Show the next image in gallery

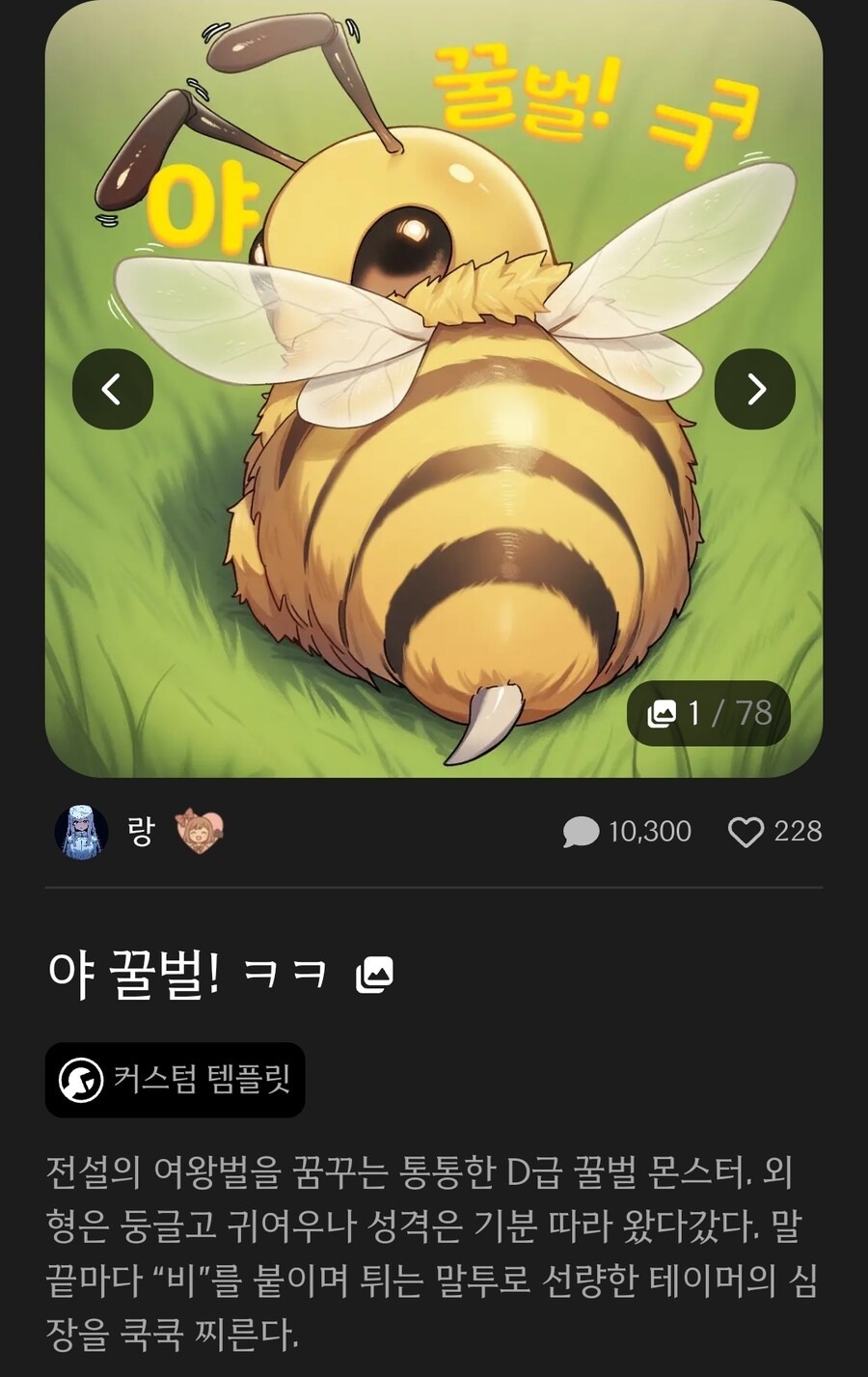coord(754,389)
